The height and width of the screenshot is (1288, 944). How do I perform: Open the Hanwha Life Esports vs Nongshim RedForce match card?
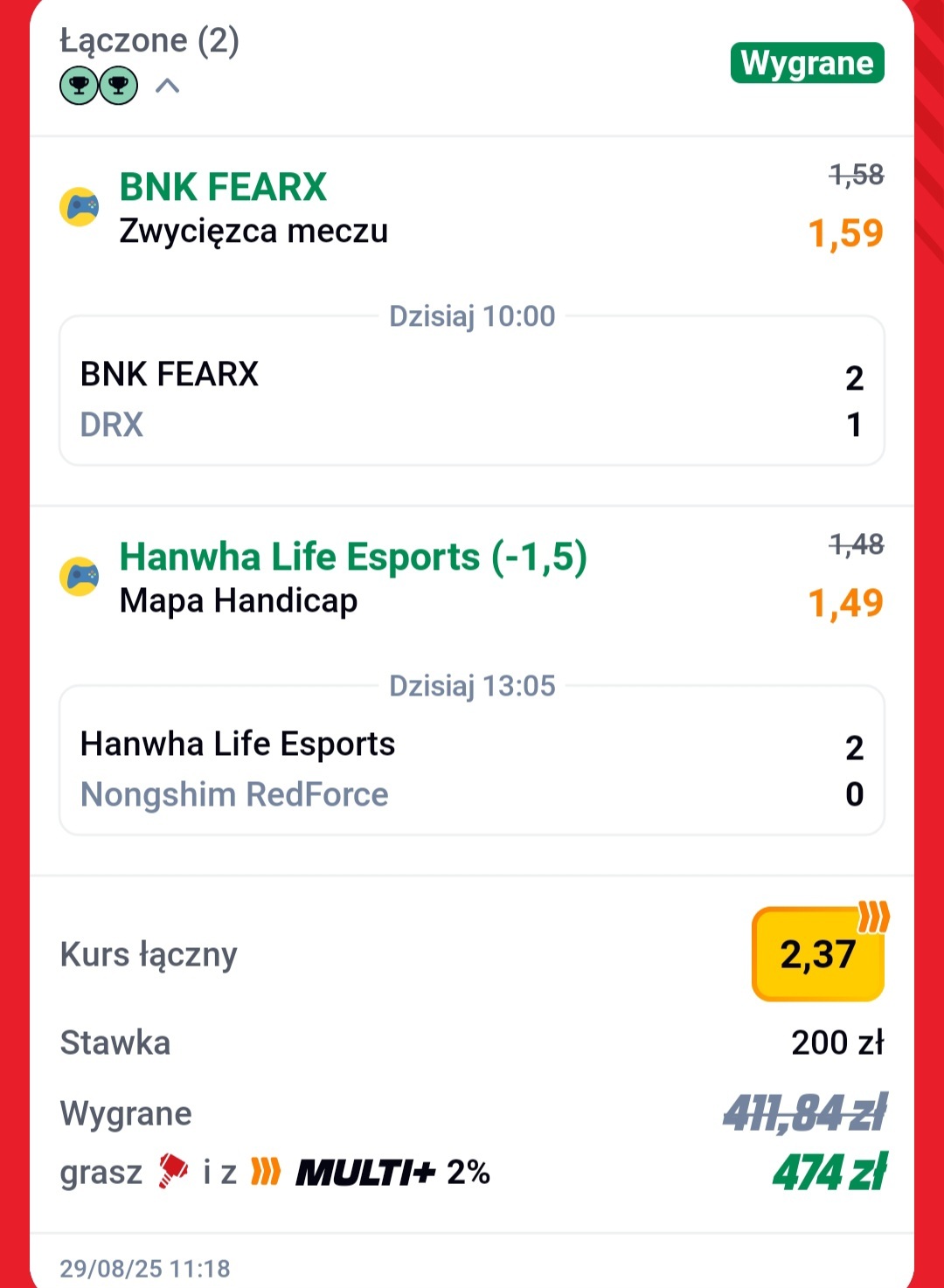click(471, 768)
